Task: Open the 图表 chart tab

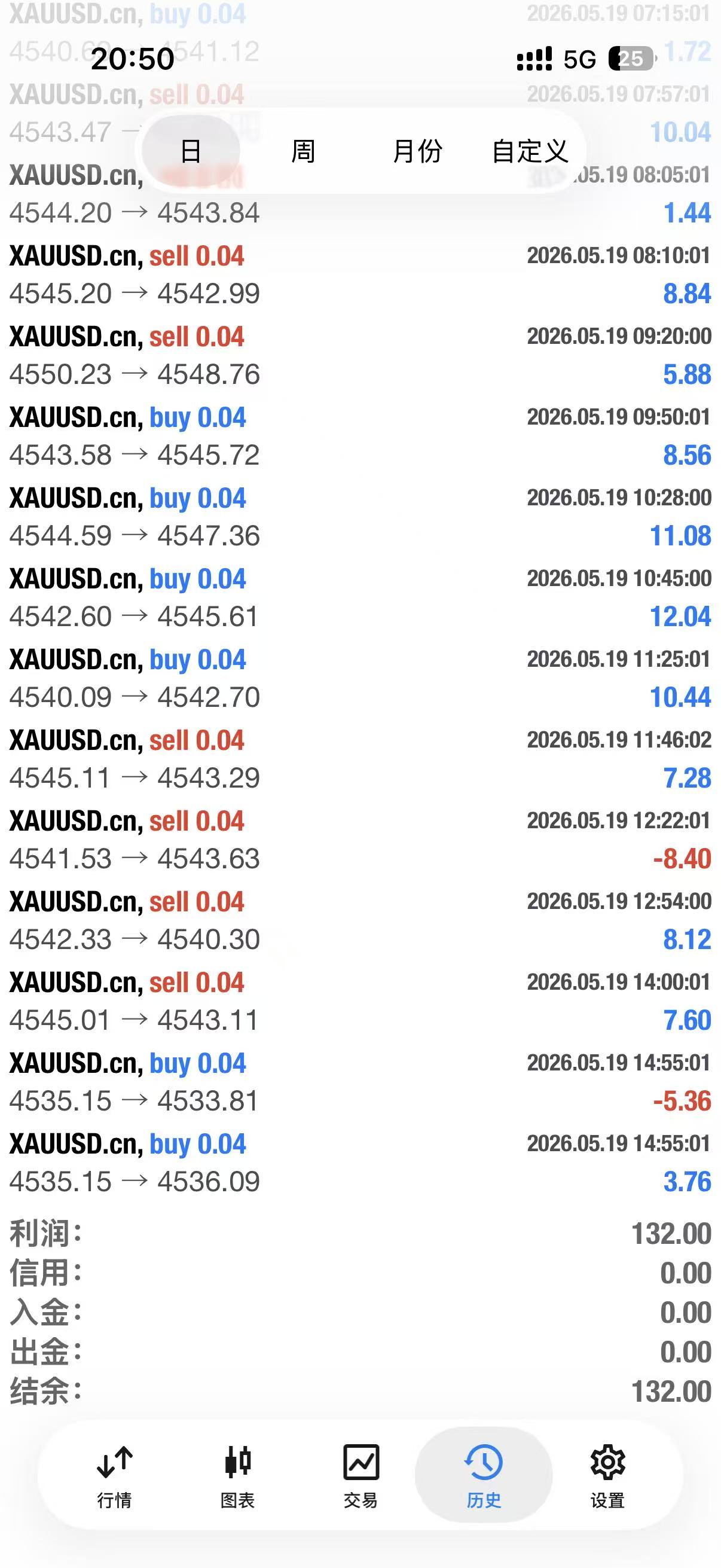Action: [237, 1475]
